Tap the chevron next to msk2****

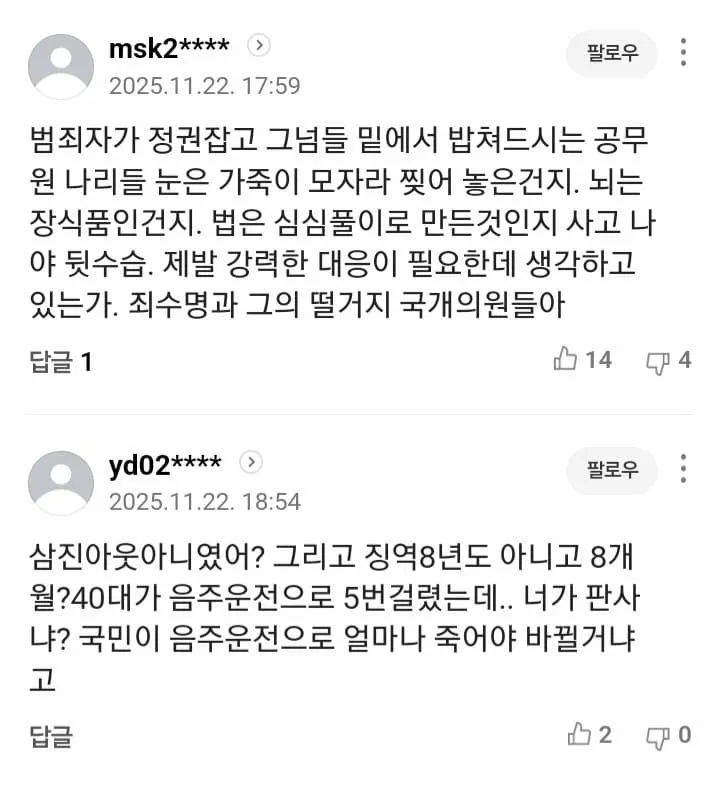259,45
